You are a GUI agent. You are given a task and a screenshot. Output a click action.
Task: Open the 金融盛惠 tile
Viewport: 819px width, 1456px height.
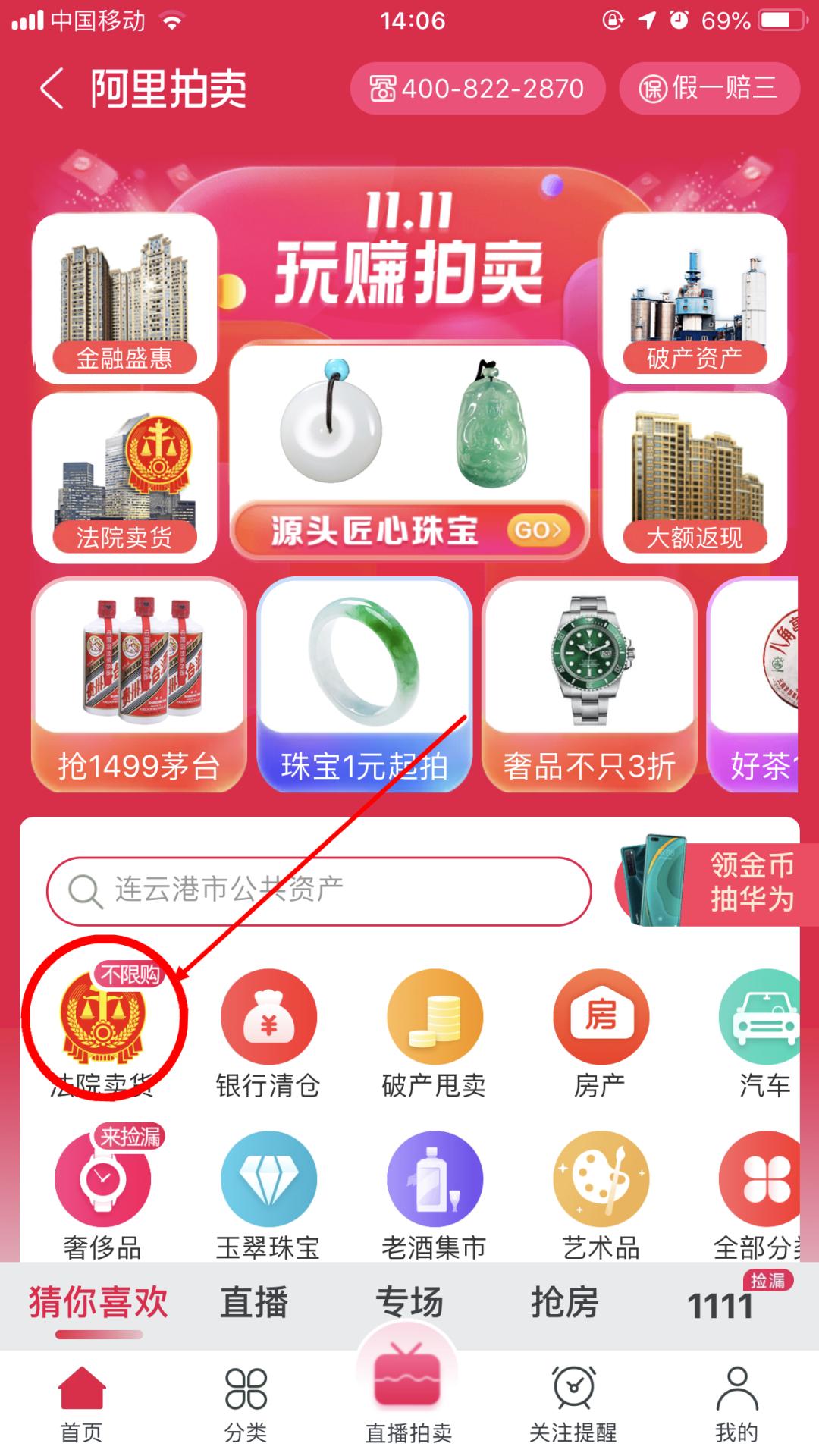click(x=124, y=299)
